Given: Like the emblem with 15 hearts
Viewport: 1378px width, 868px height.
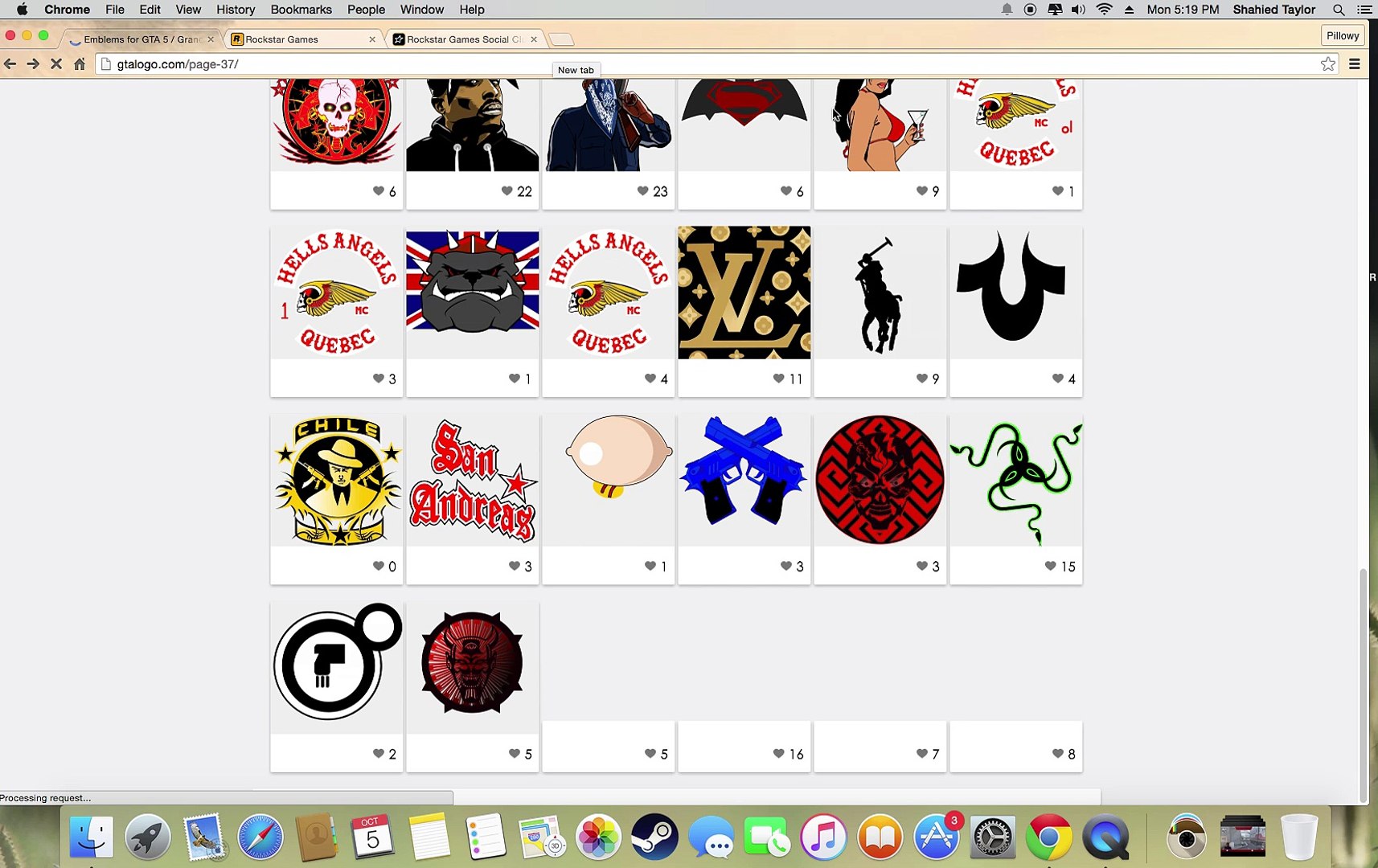Looking at the screenshot, I should pos(1050,566).
